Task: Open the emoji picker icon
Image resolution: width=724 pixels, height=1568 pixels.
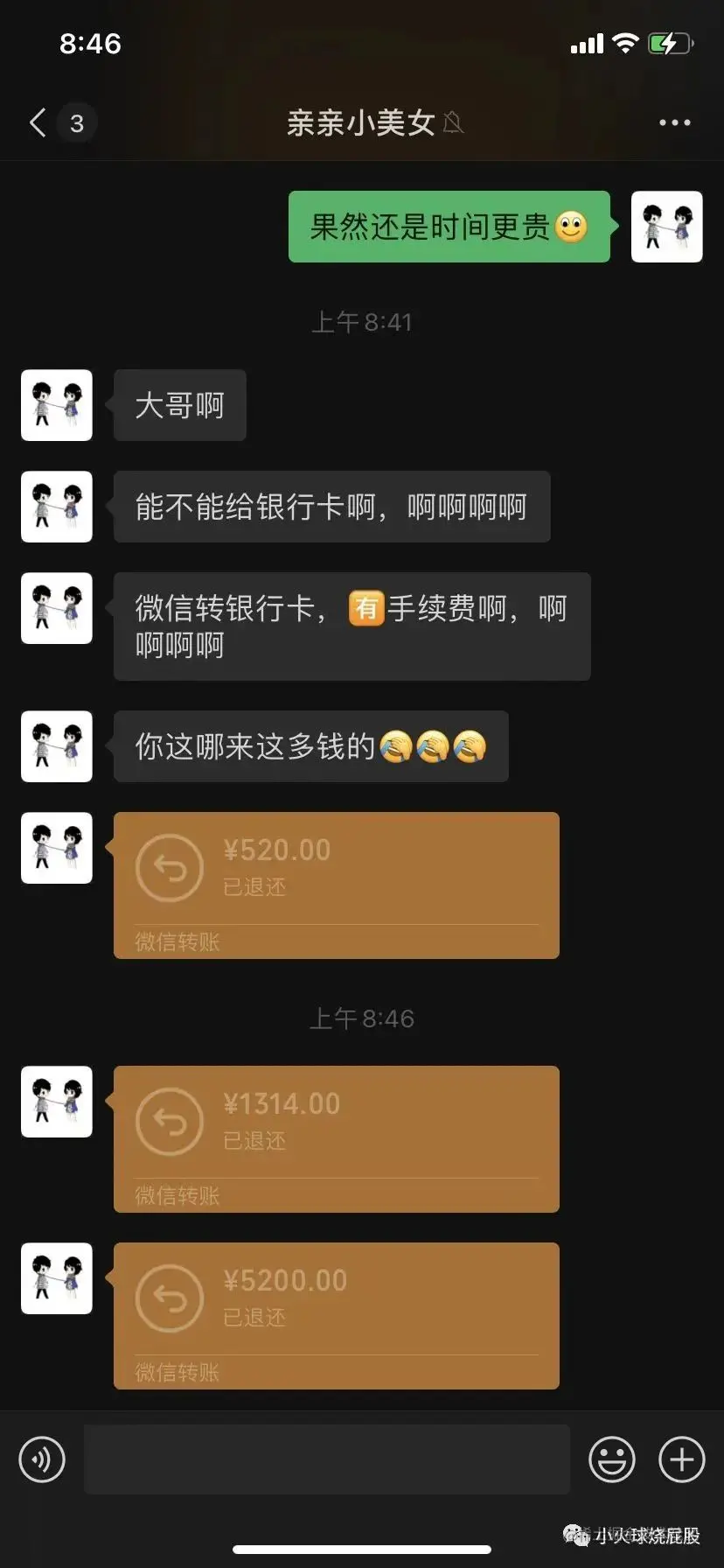Action: (x=612, y=1459)
